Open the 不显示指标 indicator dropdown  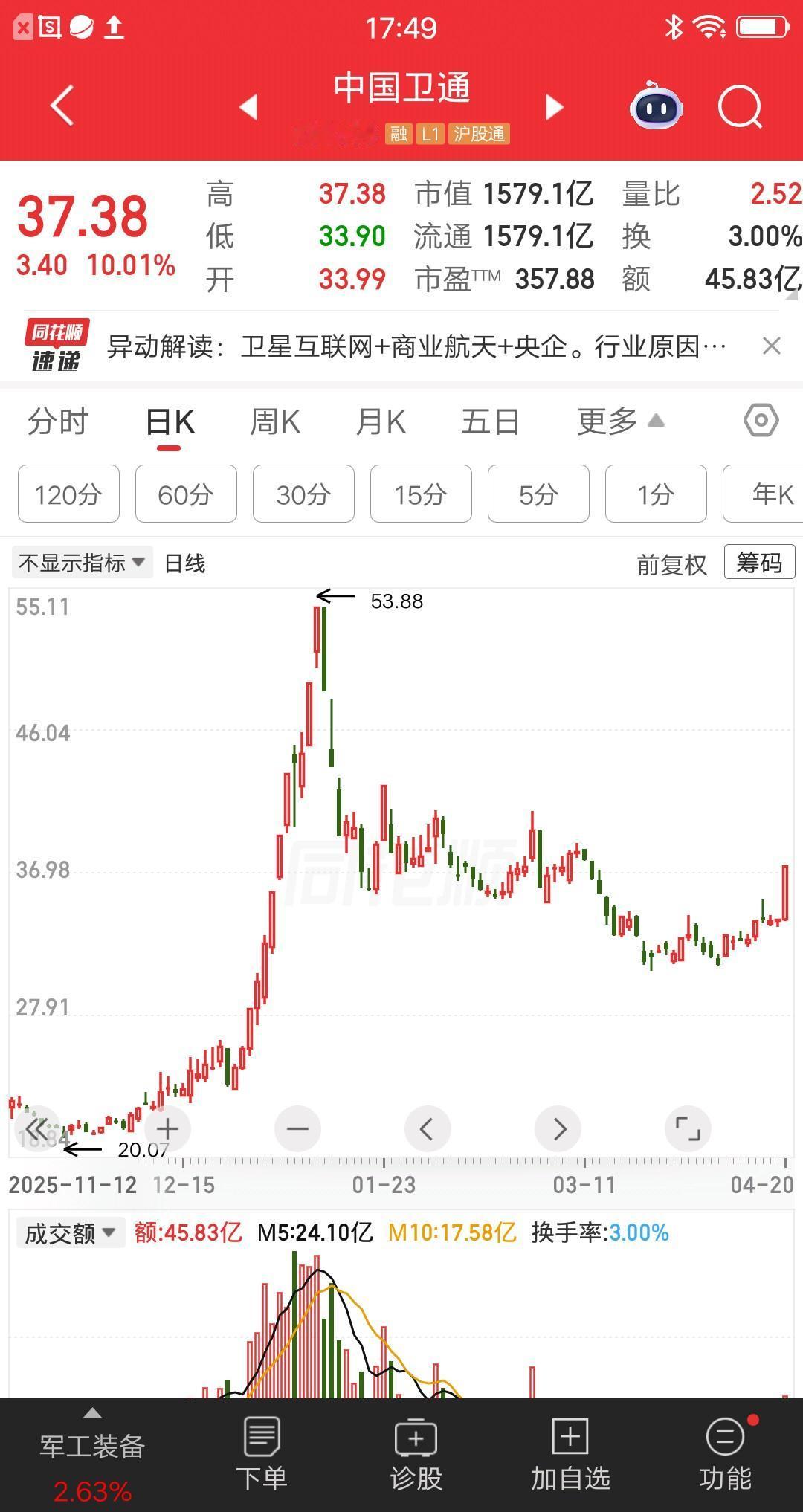(x=81, y=562)
